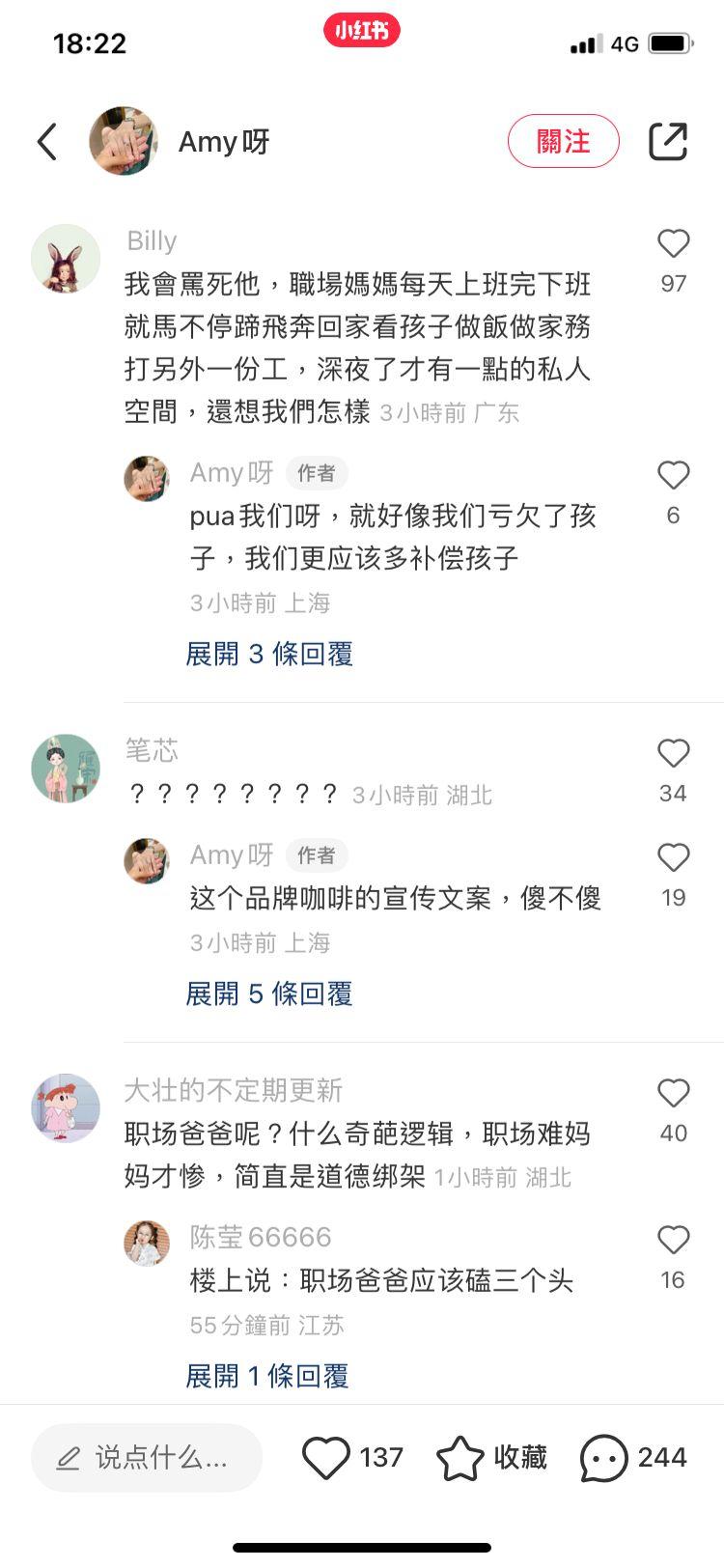Open Amy呀's profile avatar in the header
Image resolution: width=724 pixels, height=1568 pixels.
[x=124, y=141]
